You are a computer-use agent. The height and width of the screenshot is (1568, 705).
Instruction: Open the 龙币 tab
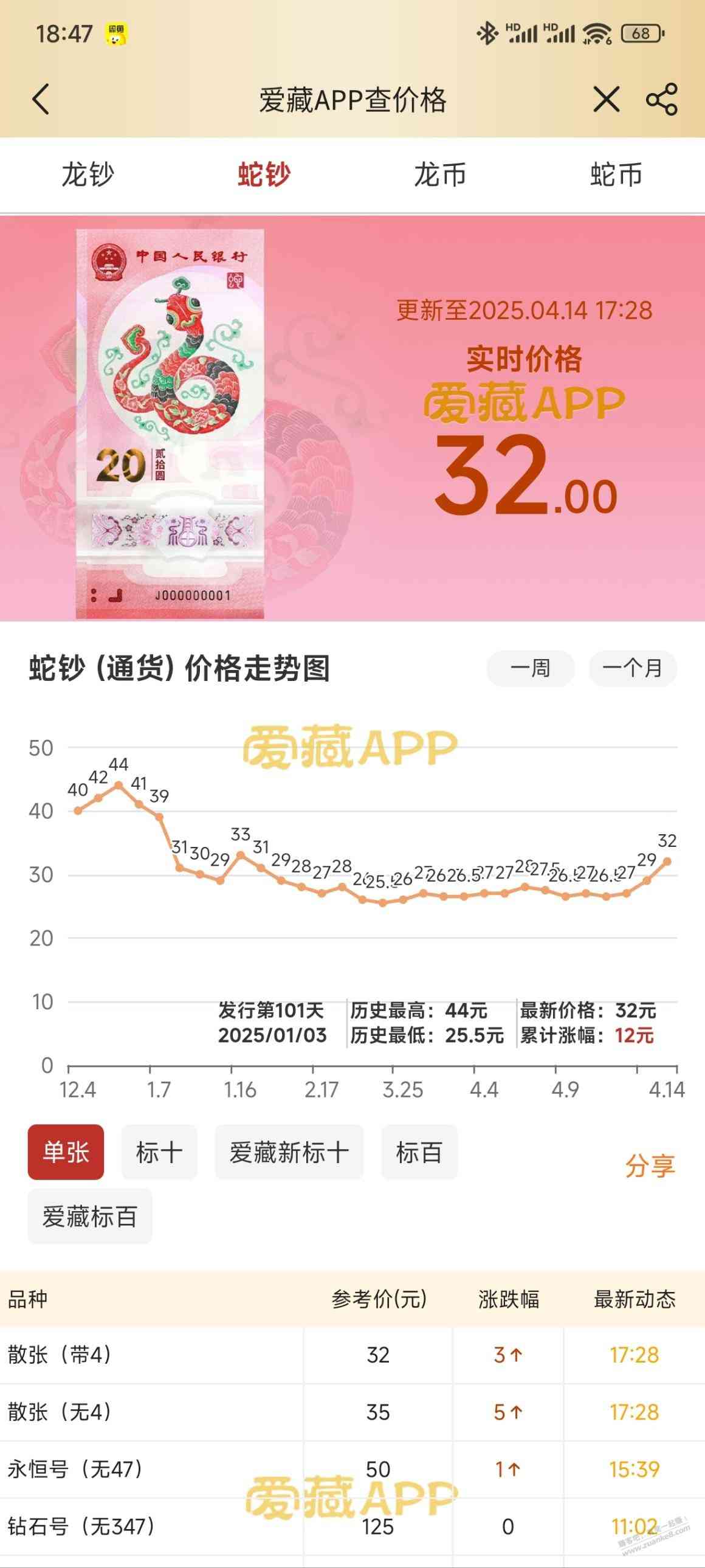(x=440, y=174)
